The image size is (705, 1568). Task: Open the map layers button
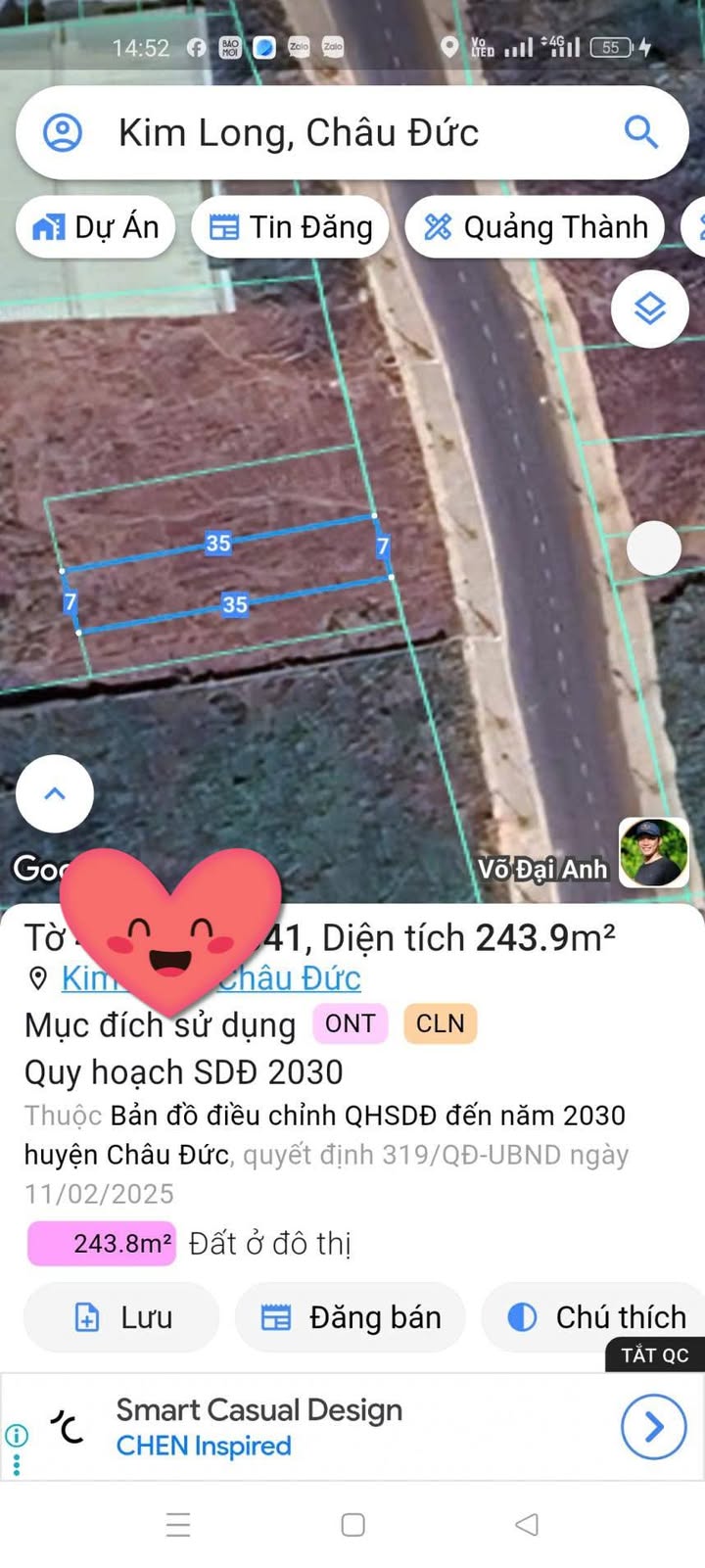pyautogui.click(x=649, y=309)
